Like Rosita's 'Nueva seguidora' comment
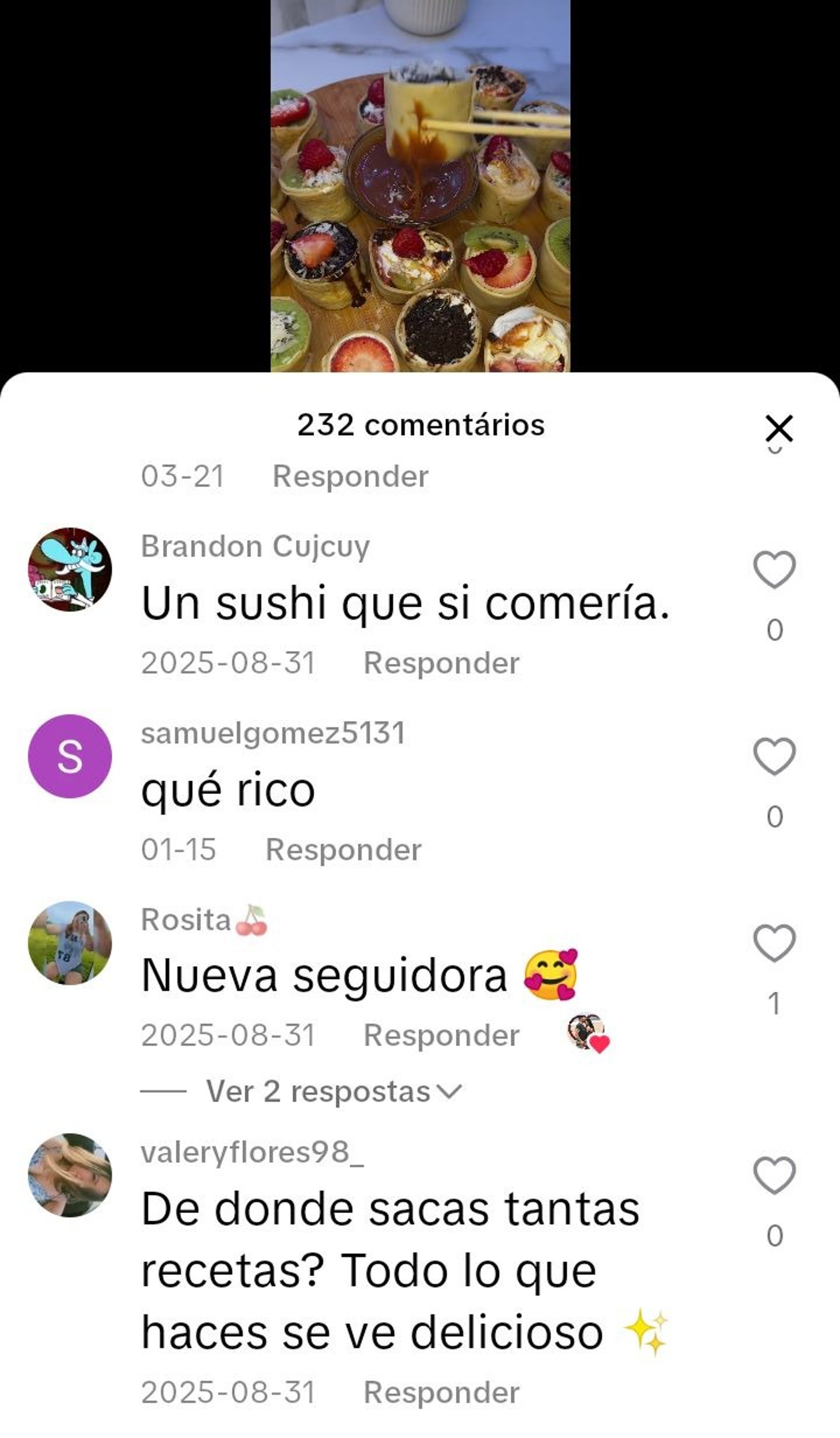The image size is (840, 1438). tap(774, 943)
